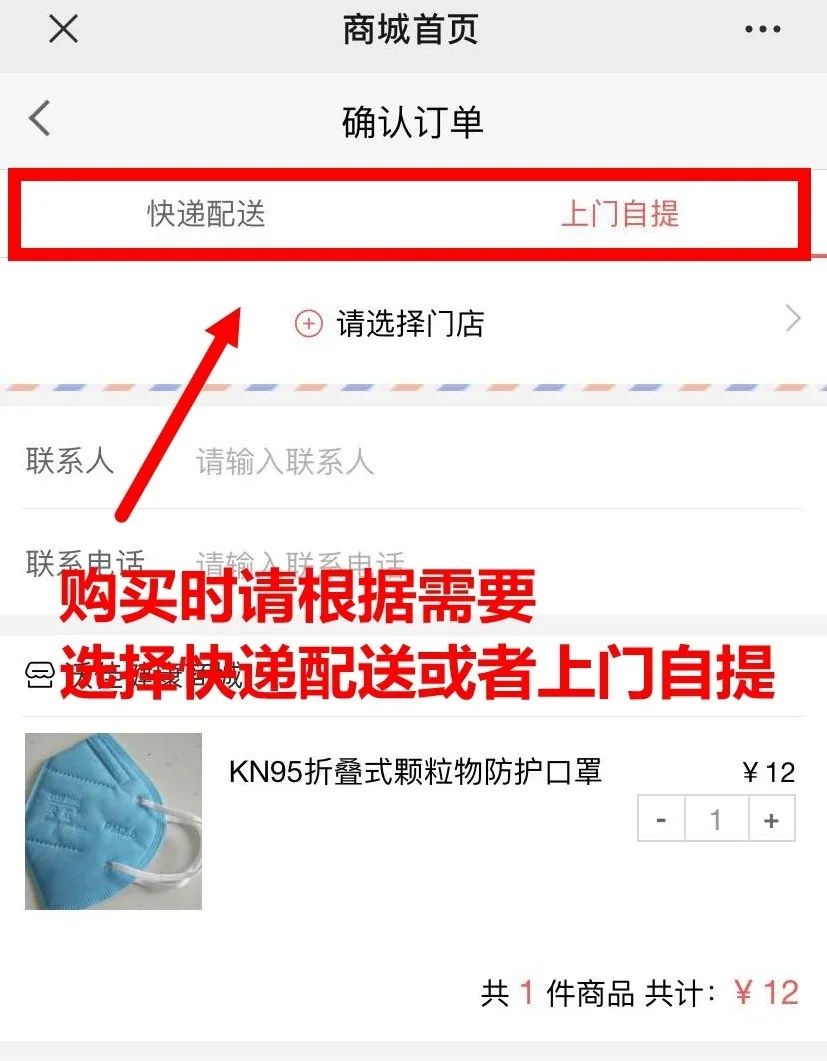The width and height of the screenshot is (827, 1061).
Task: Switch to the 快递配送 tab
Action: (207, 213)
